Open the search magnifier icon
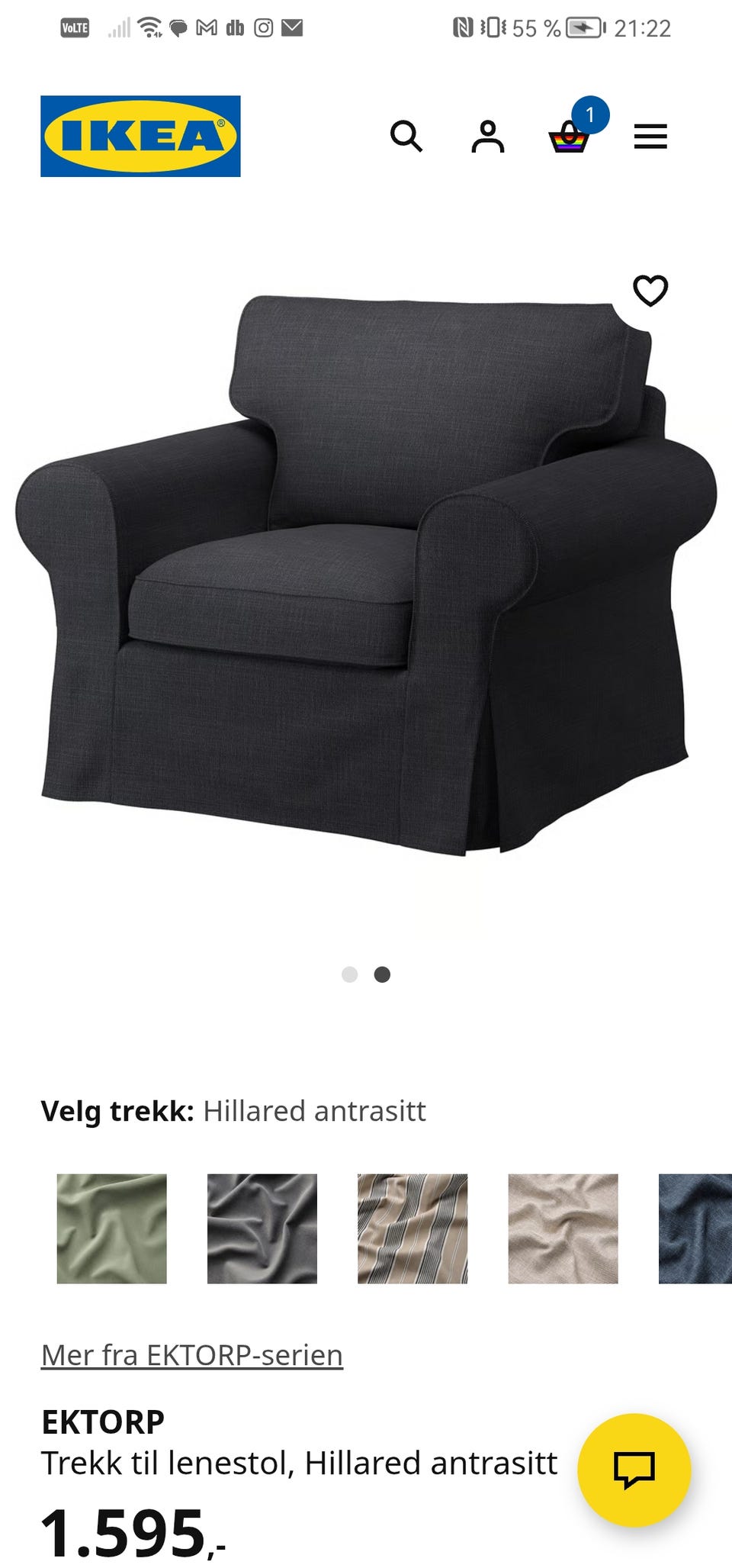732x1568 pixels. [406, 137]
